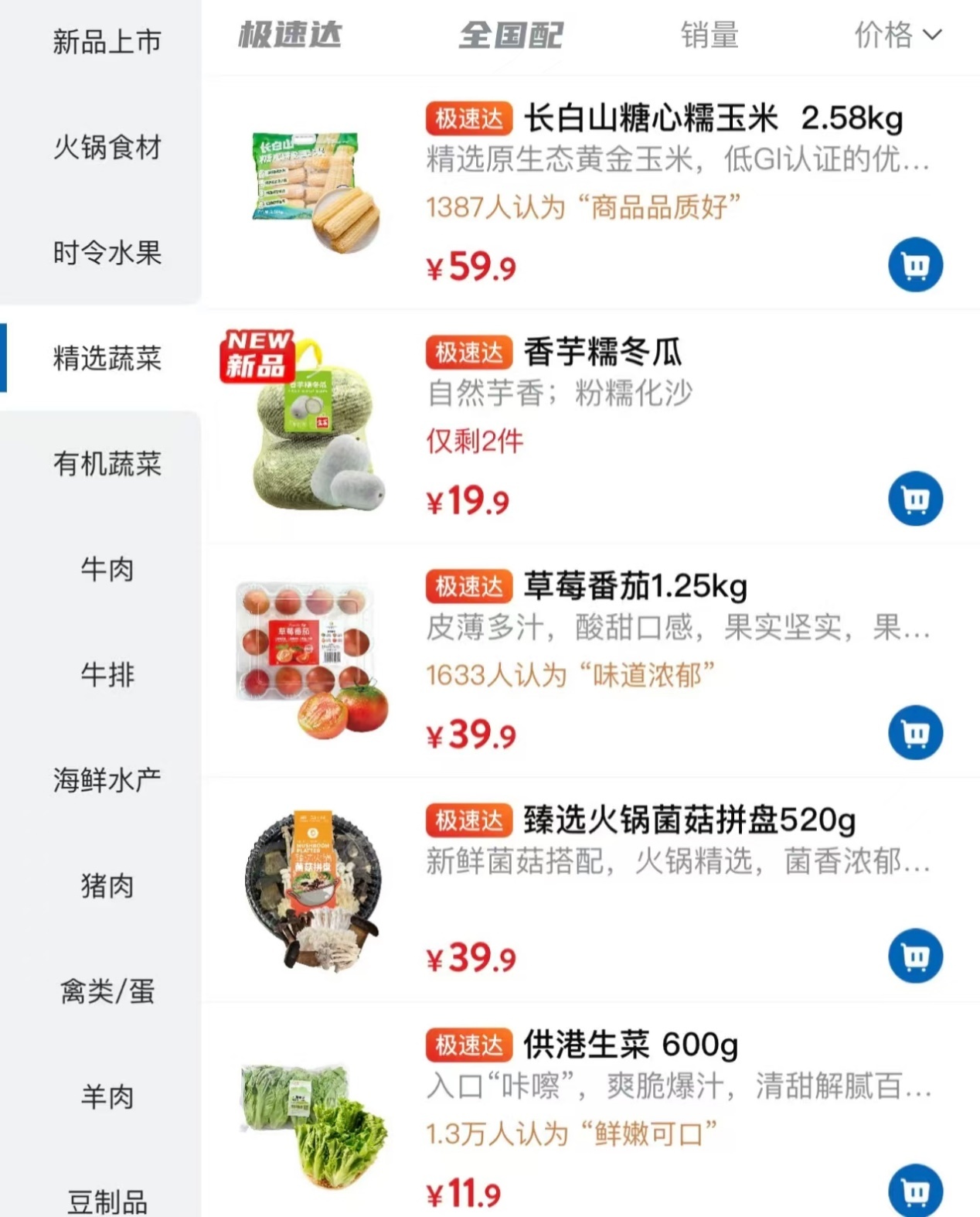Go to the 时令水果 category

107,253
